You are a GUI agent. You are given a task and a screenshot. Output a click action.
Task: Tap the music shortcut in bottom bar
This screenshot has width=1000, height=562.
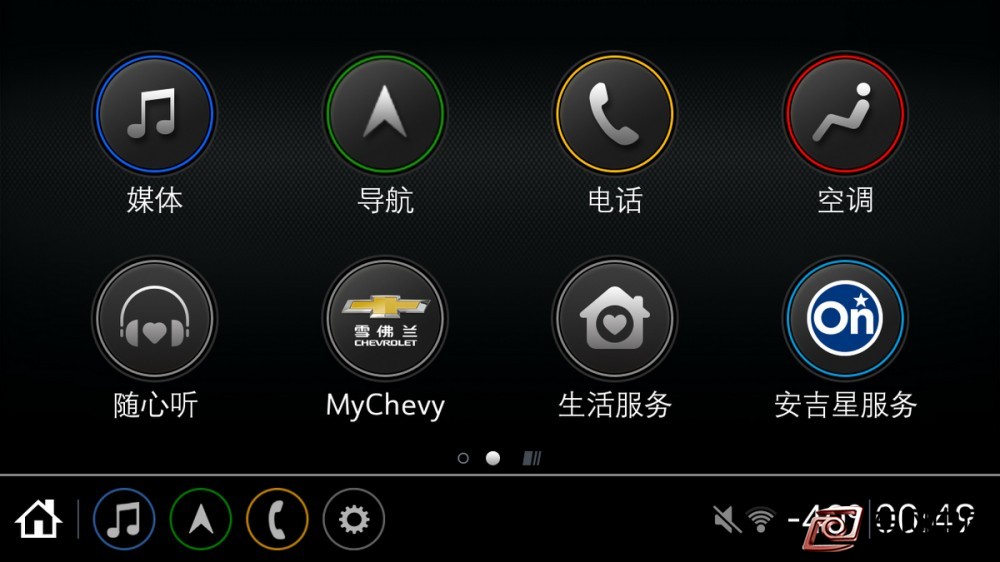(x=124, y=519)
